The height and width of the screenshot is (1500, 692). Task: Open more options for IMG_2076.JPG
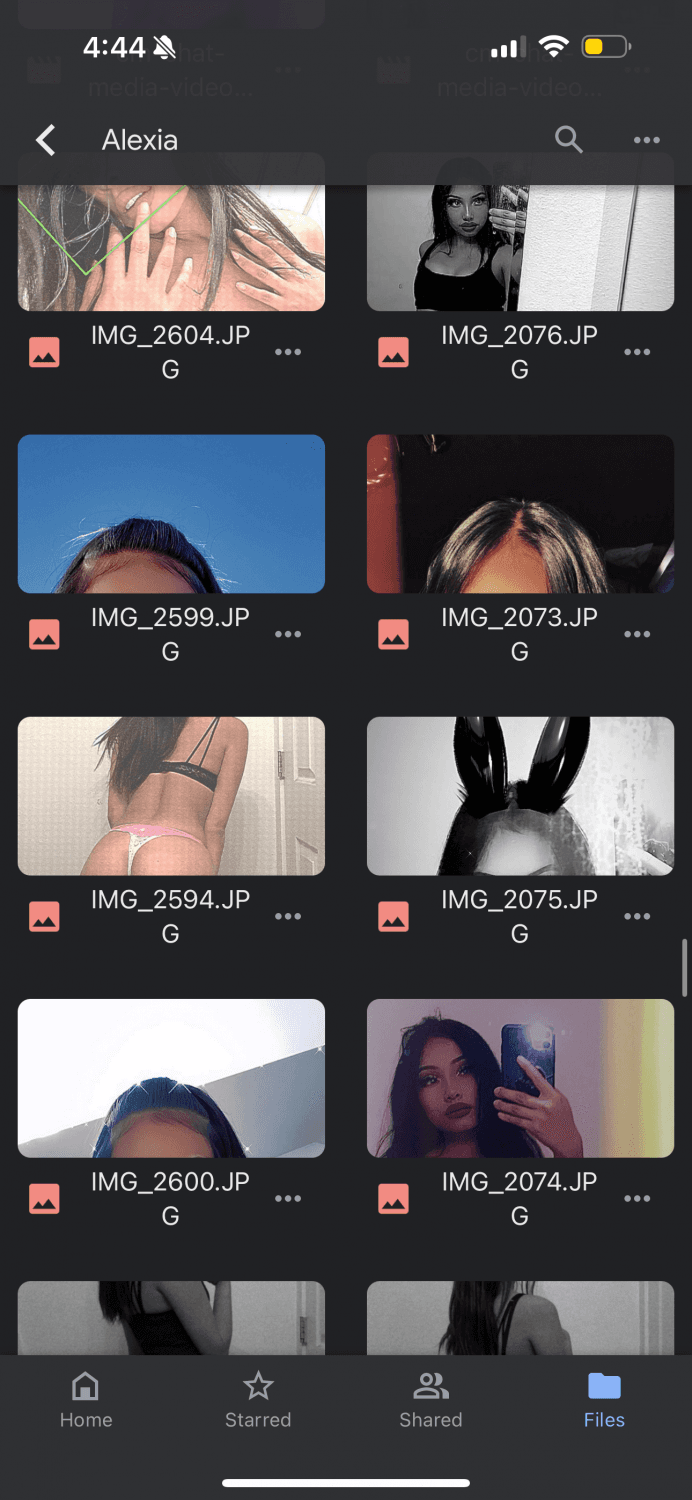(x=637, y=352)
